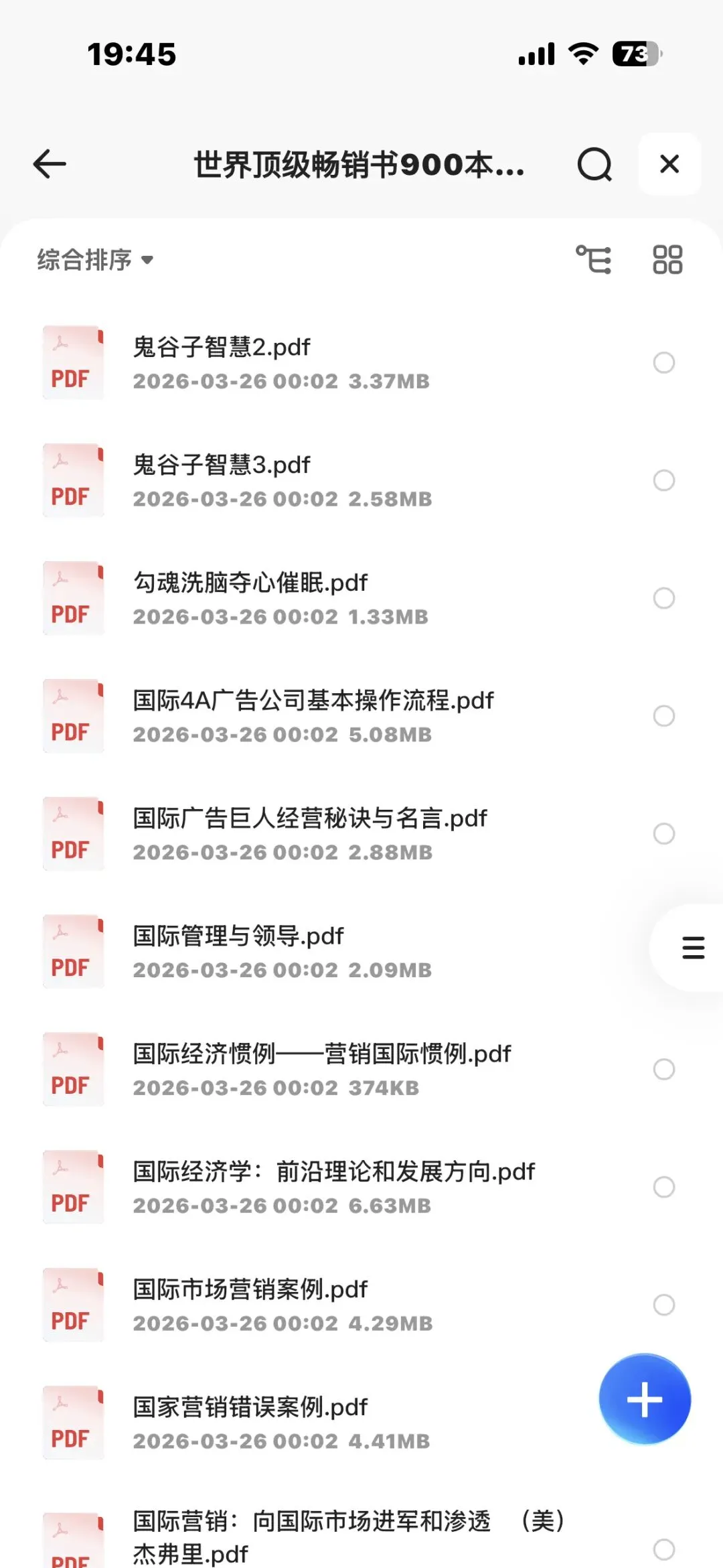Switch to grid layout view
Viewport: 723px width, 1568px height.
coord(667,260)
